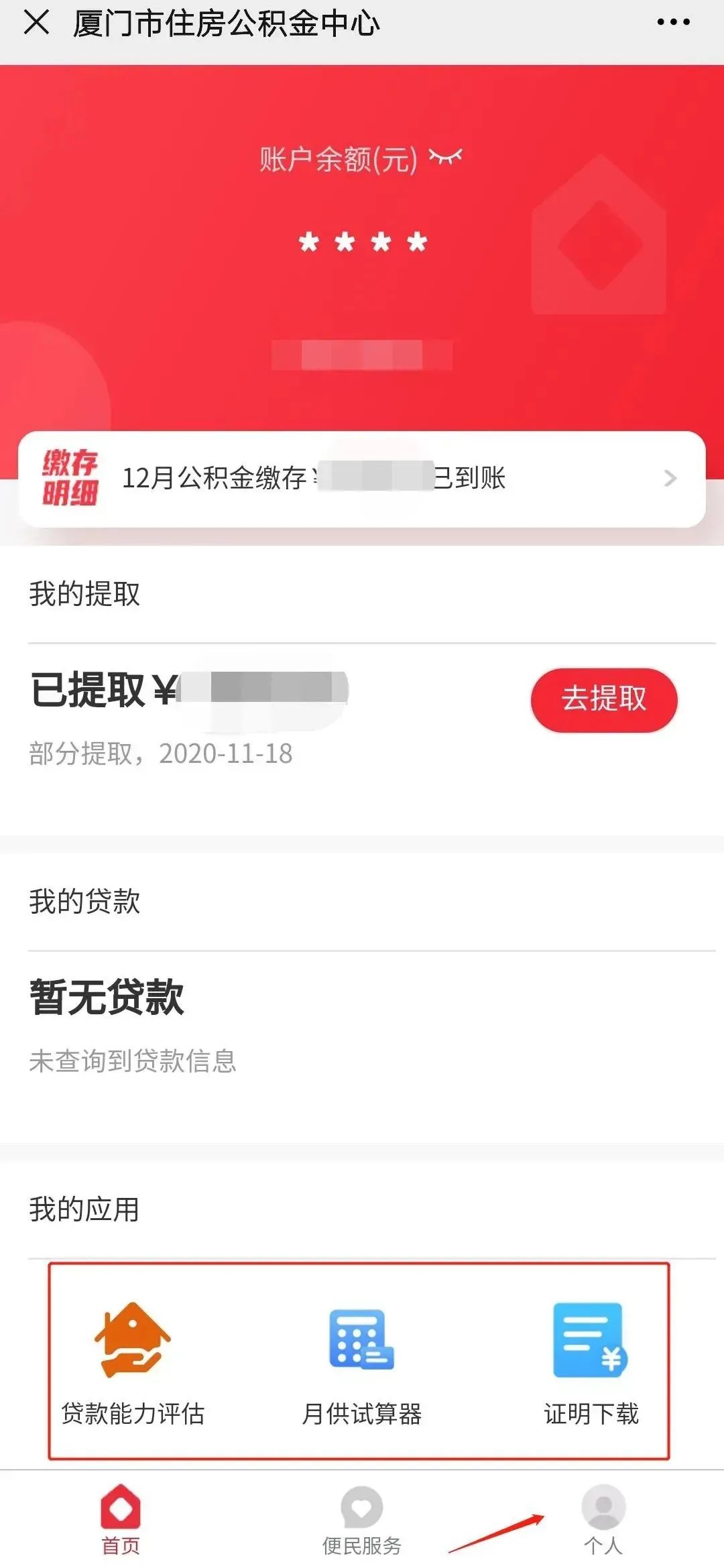Switch to the 便民服务 tab

click(361, 1522)
